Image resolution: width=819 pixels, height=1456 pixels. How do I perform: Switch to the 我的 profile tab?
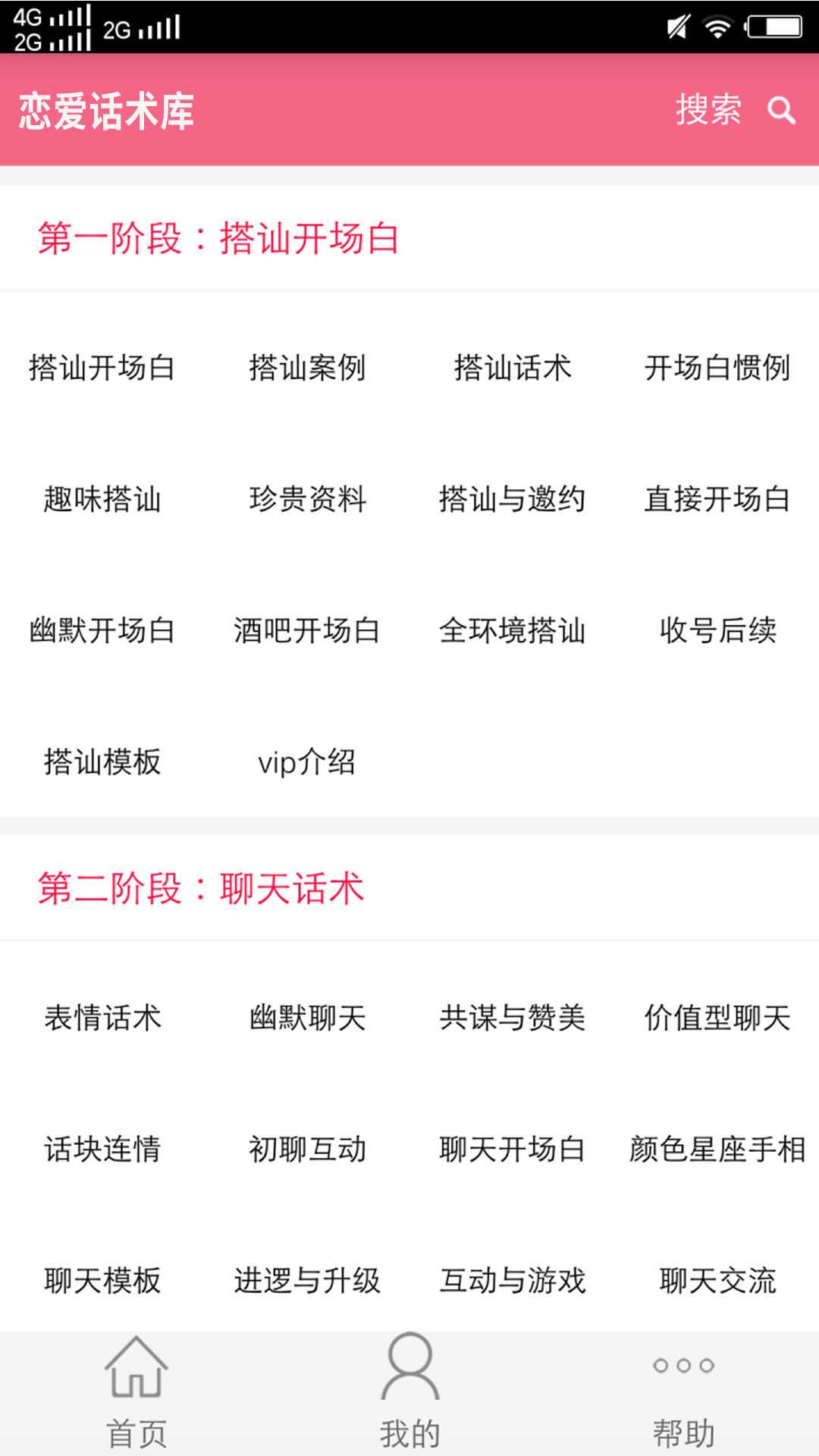point(409,1392)
